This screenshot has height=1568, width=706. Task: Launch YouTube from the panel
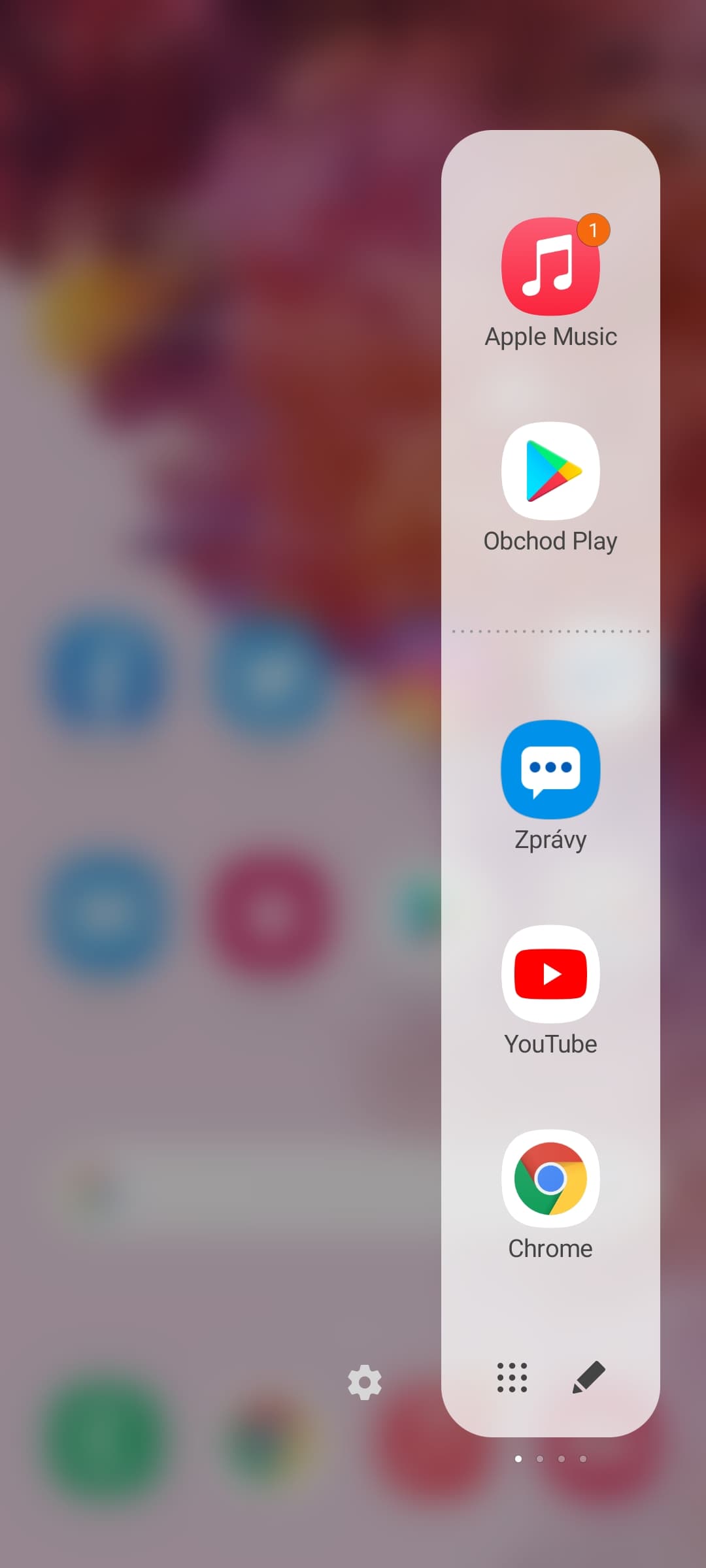550,974
